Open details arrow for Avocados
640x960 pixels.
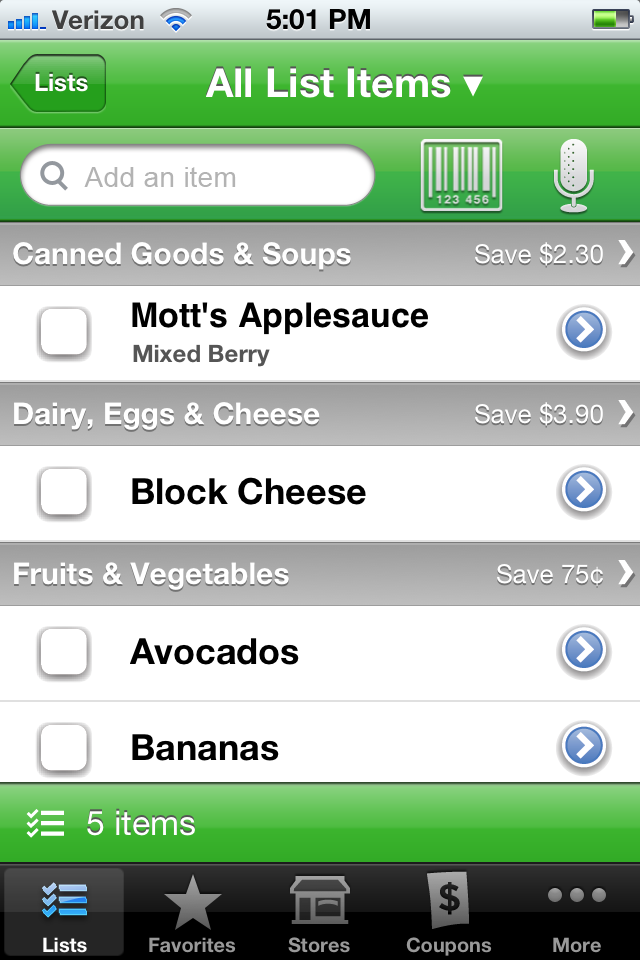584,652
